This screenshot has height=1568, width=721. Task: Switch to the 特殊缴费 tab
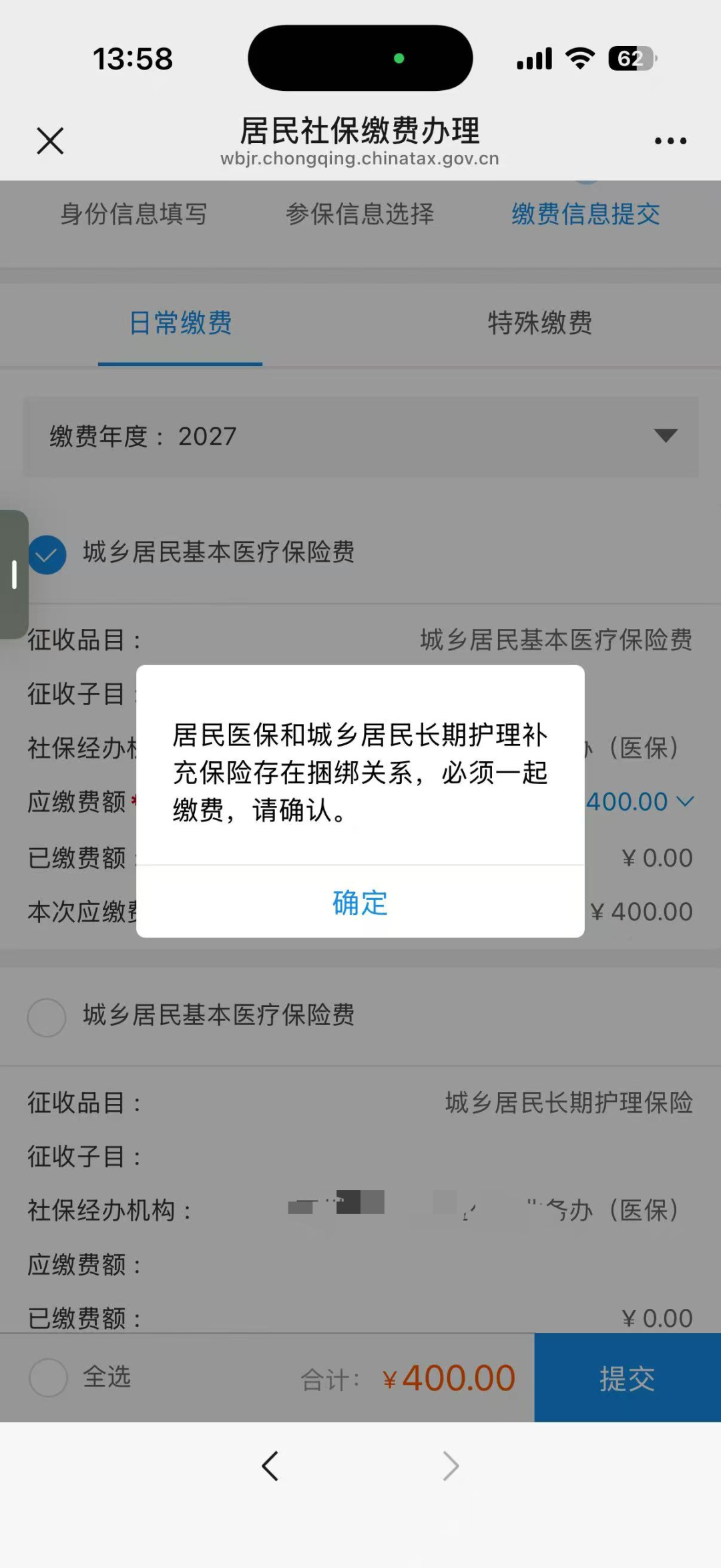coord(540,323)
